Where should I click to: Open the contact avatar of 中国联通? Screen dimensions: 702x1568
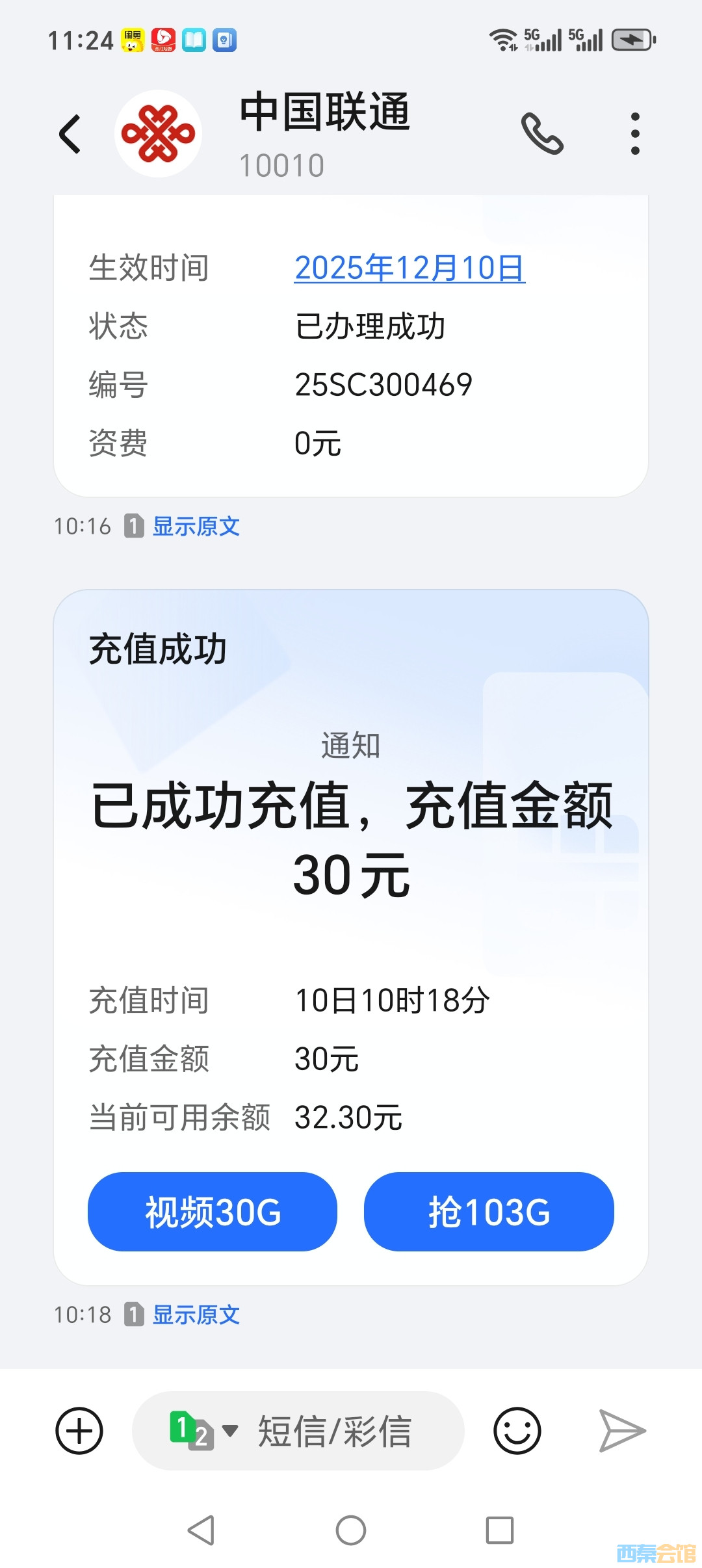pyautogui.click(x=158, y=134)
